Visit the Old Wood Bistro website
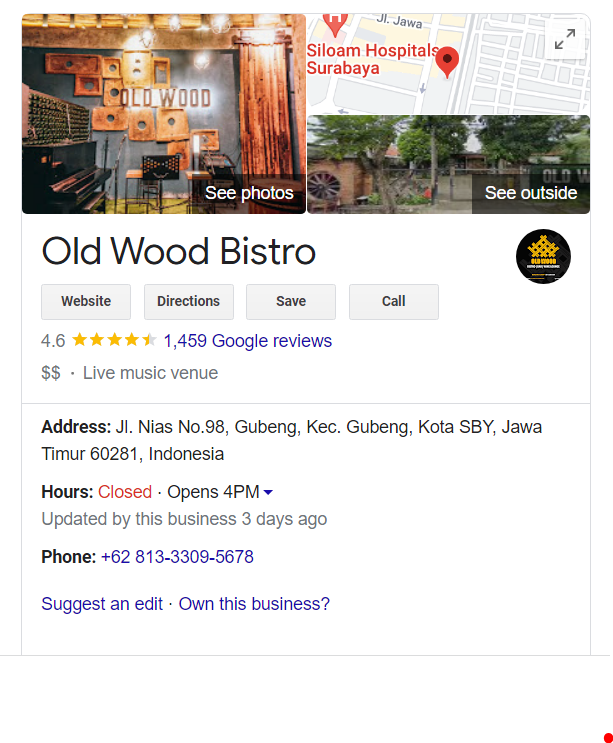 coord(86,301)
